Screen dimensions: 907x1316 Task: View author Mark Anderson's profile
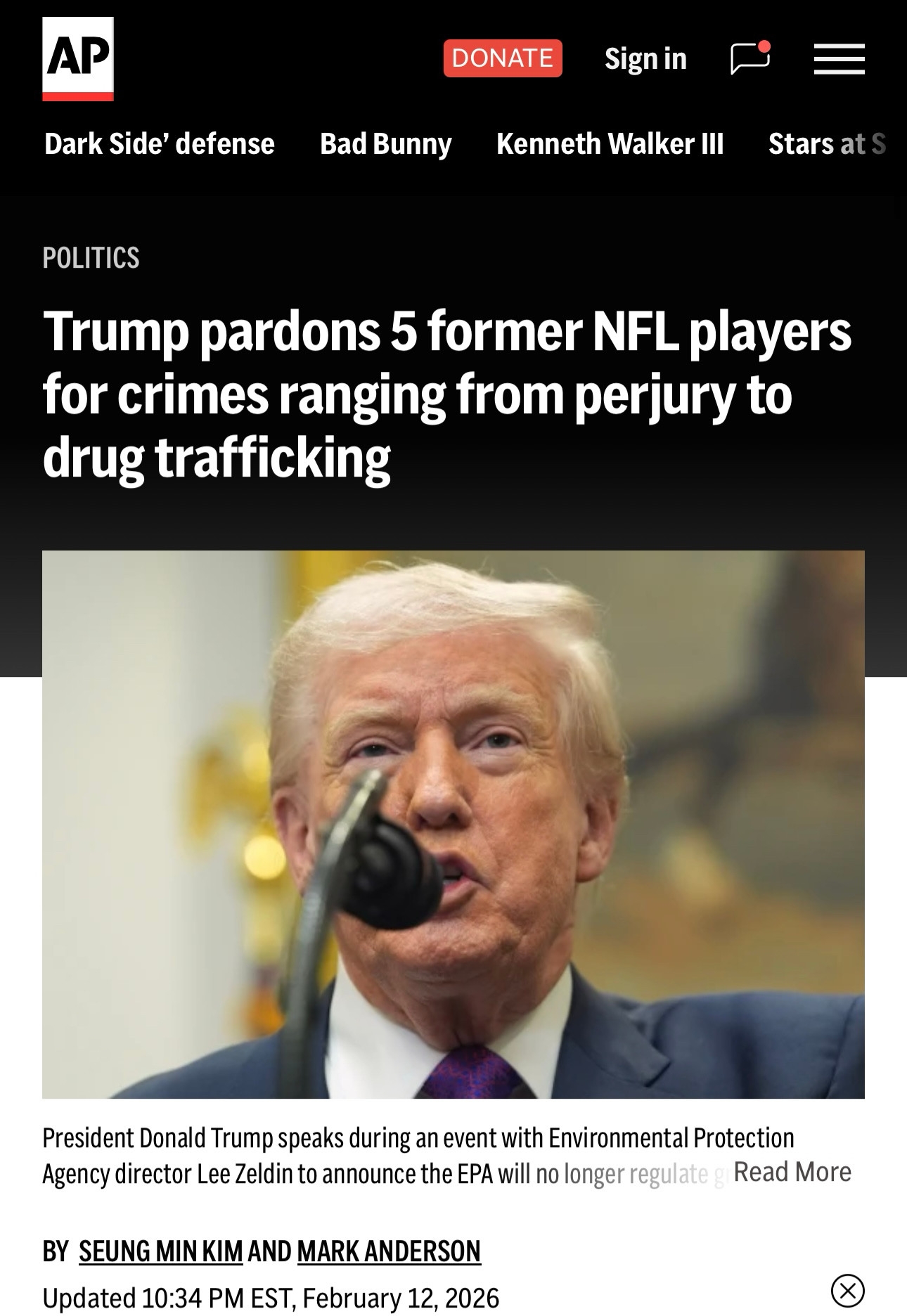tap(389, 1251)
